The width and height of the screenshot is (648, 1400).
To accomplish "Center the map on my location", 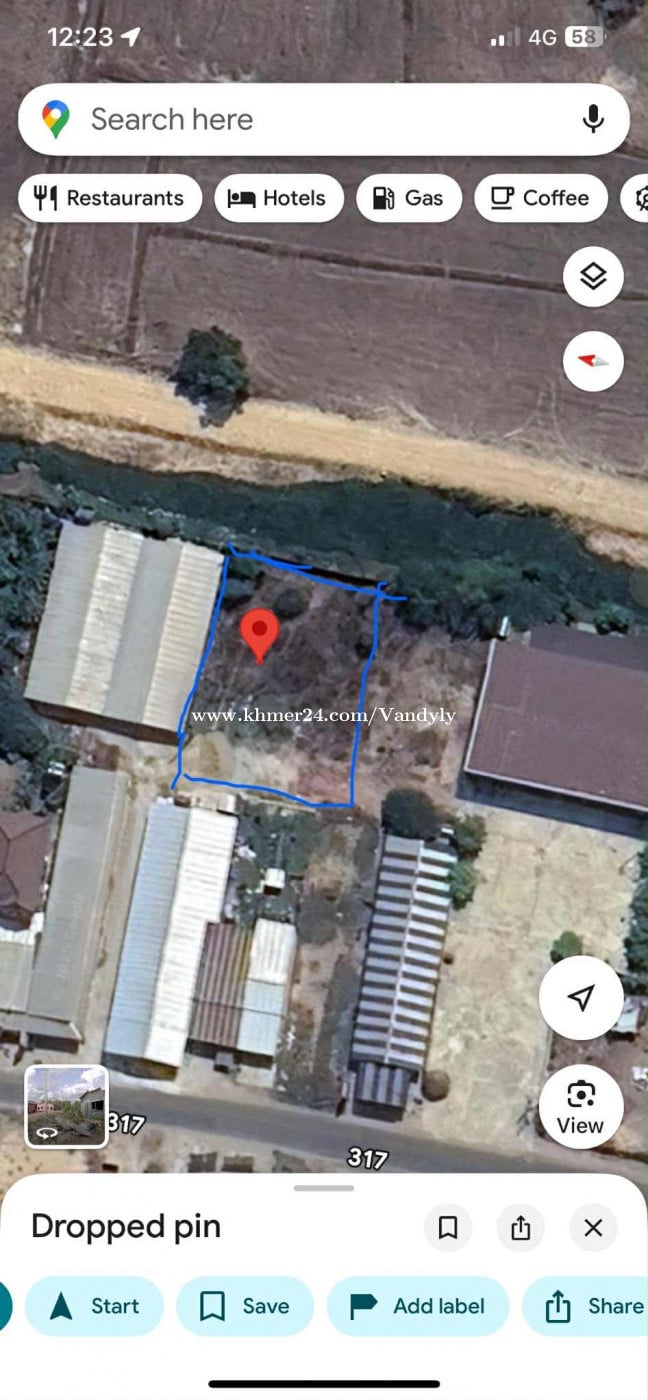I will [581, 997].
